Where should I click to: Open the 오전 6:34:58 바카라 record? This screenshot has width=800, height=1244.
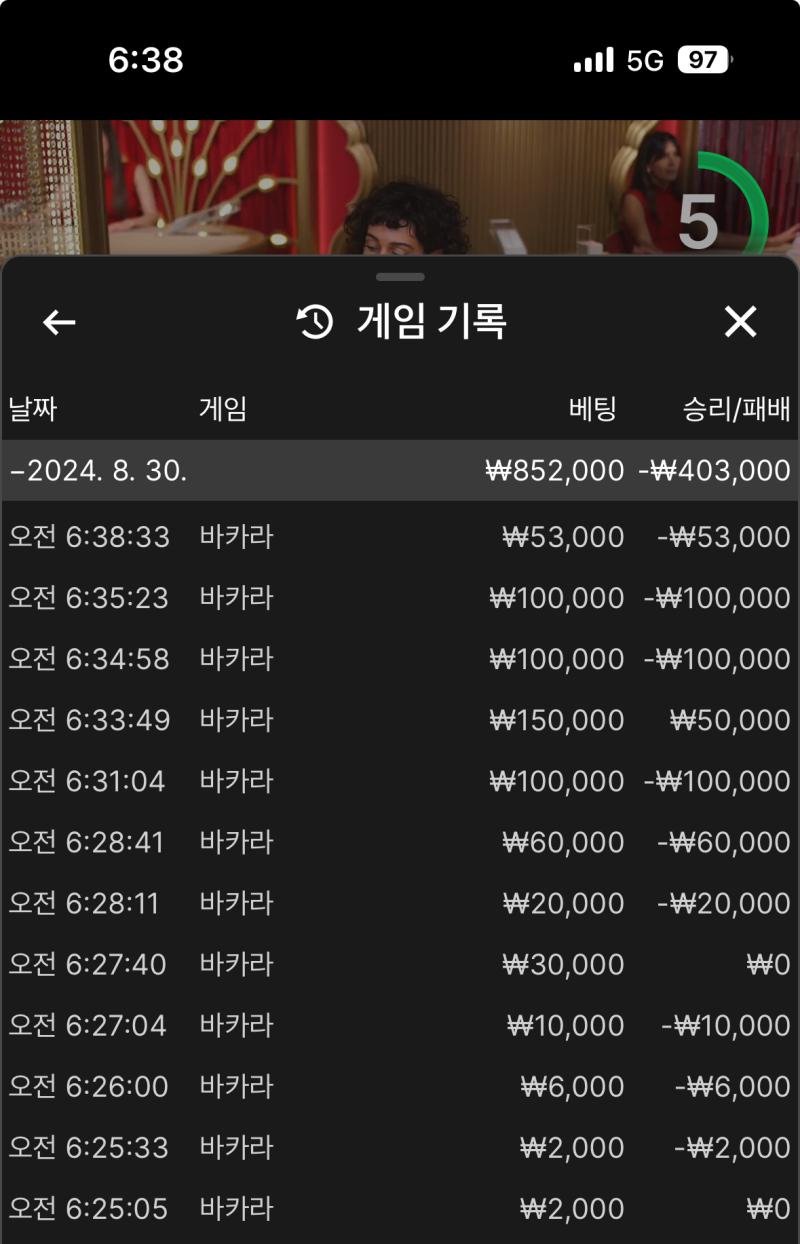point(400,659)
